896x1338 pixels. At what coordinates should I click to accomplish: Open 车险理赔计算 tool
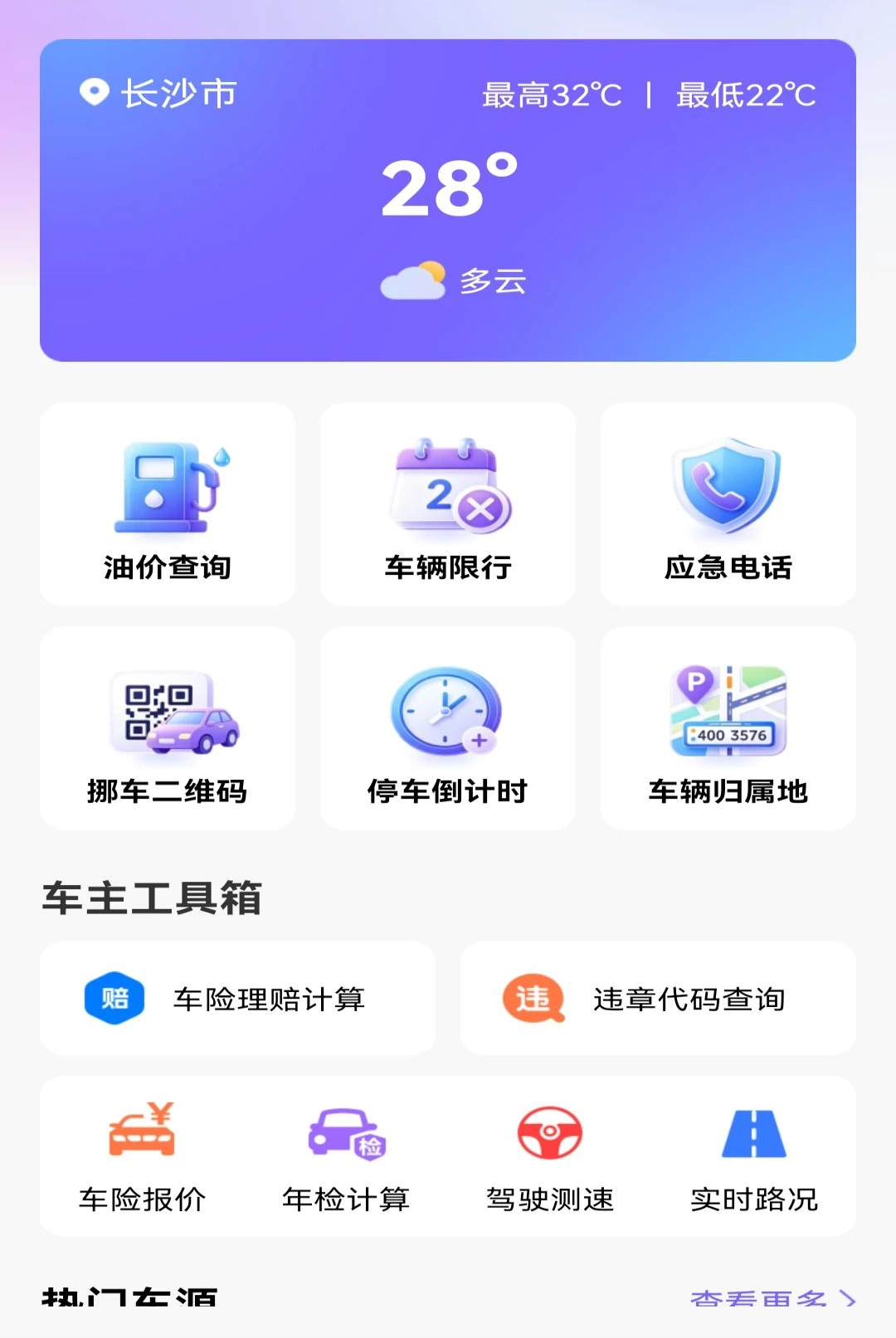click(237, 998)
